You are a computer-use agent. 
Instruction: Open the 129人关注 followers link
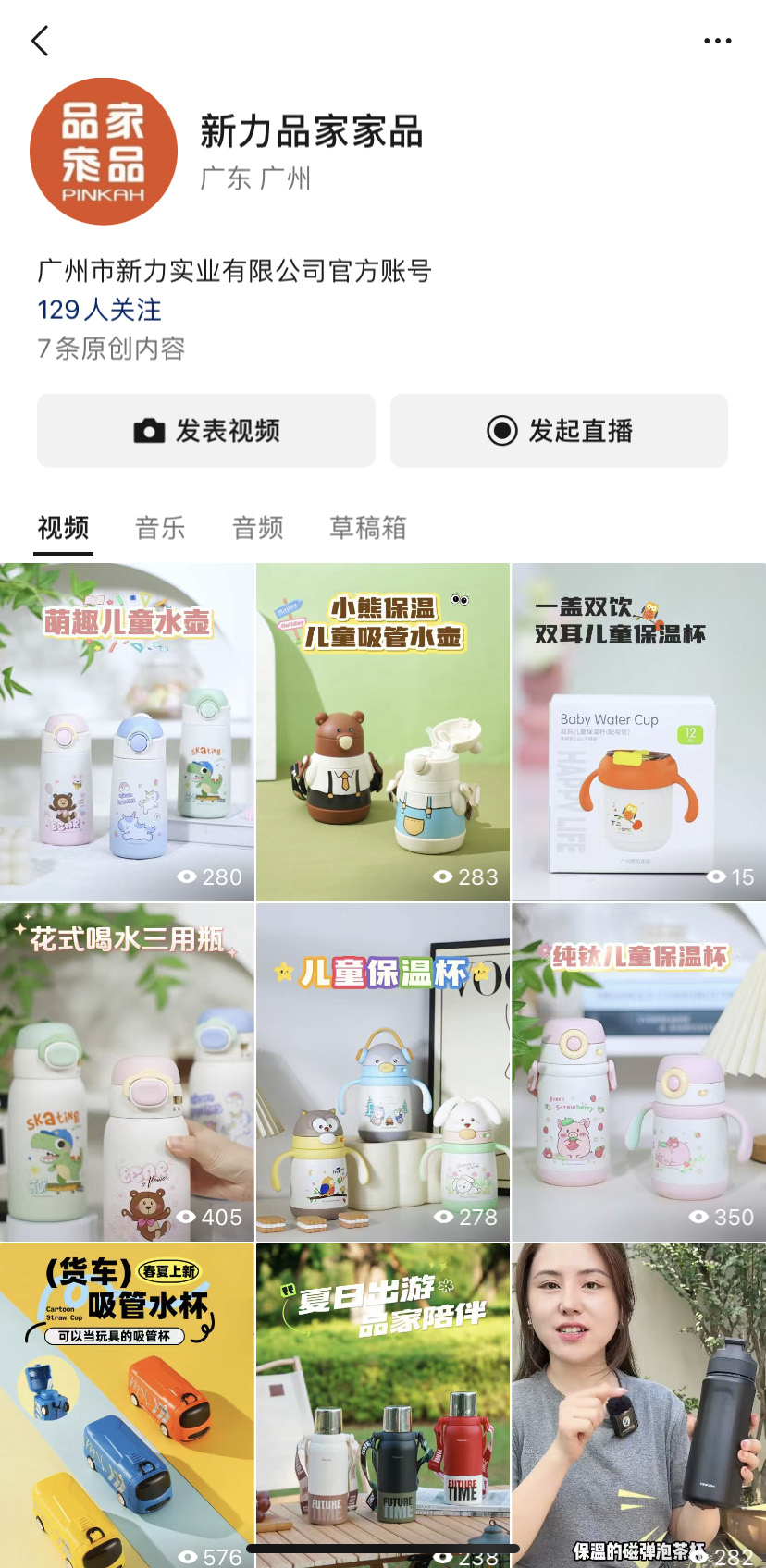[99, 310]
